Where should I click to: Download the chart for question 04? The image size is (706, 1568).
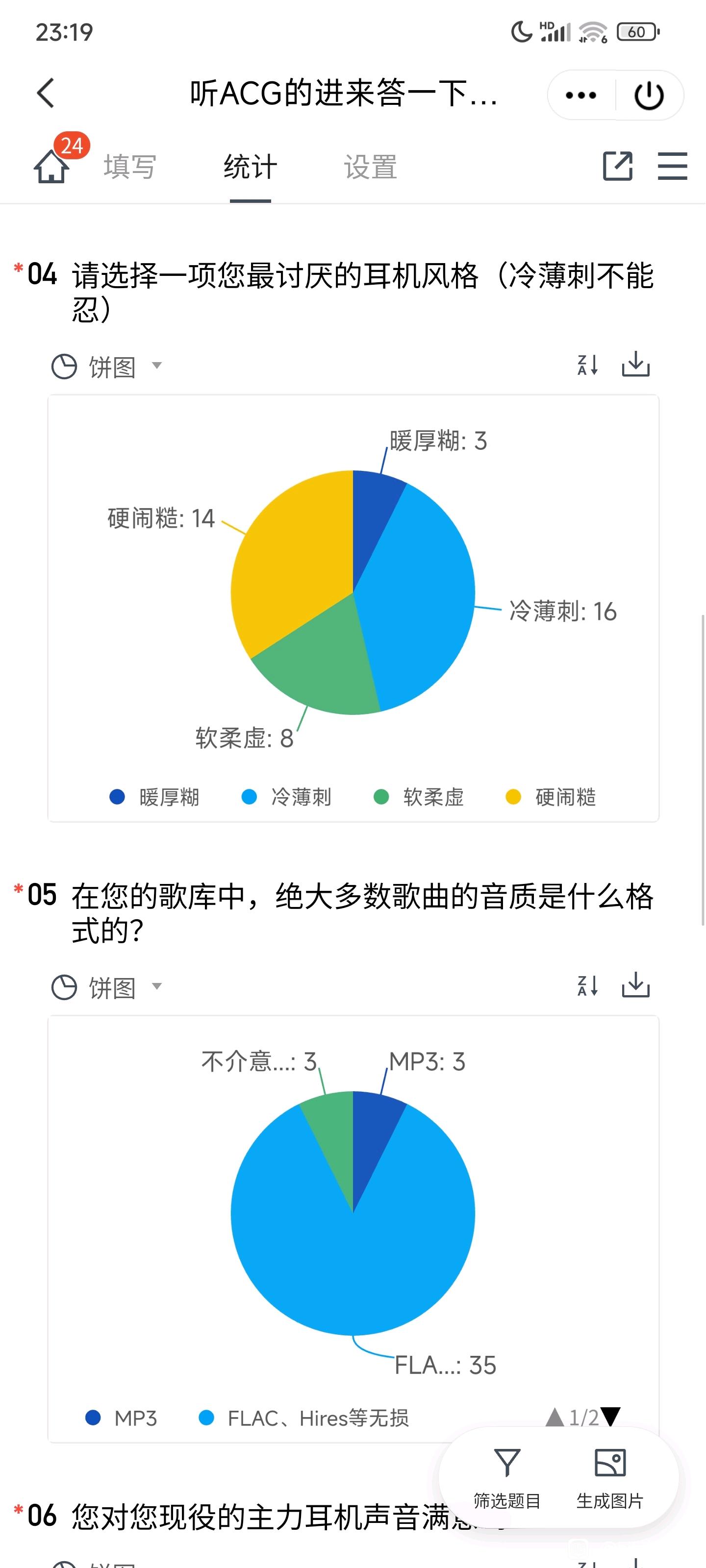click(x=635, y=365)
